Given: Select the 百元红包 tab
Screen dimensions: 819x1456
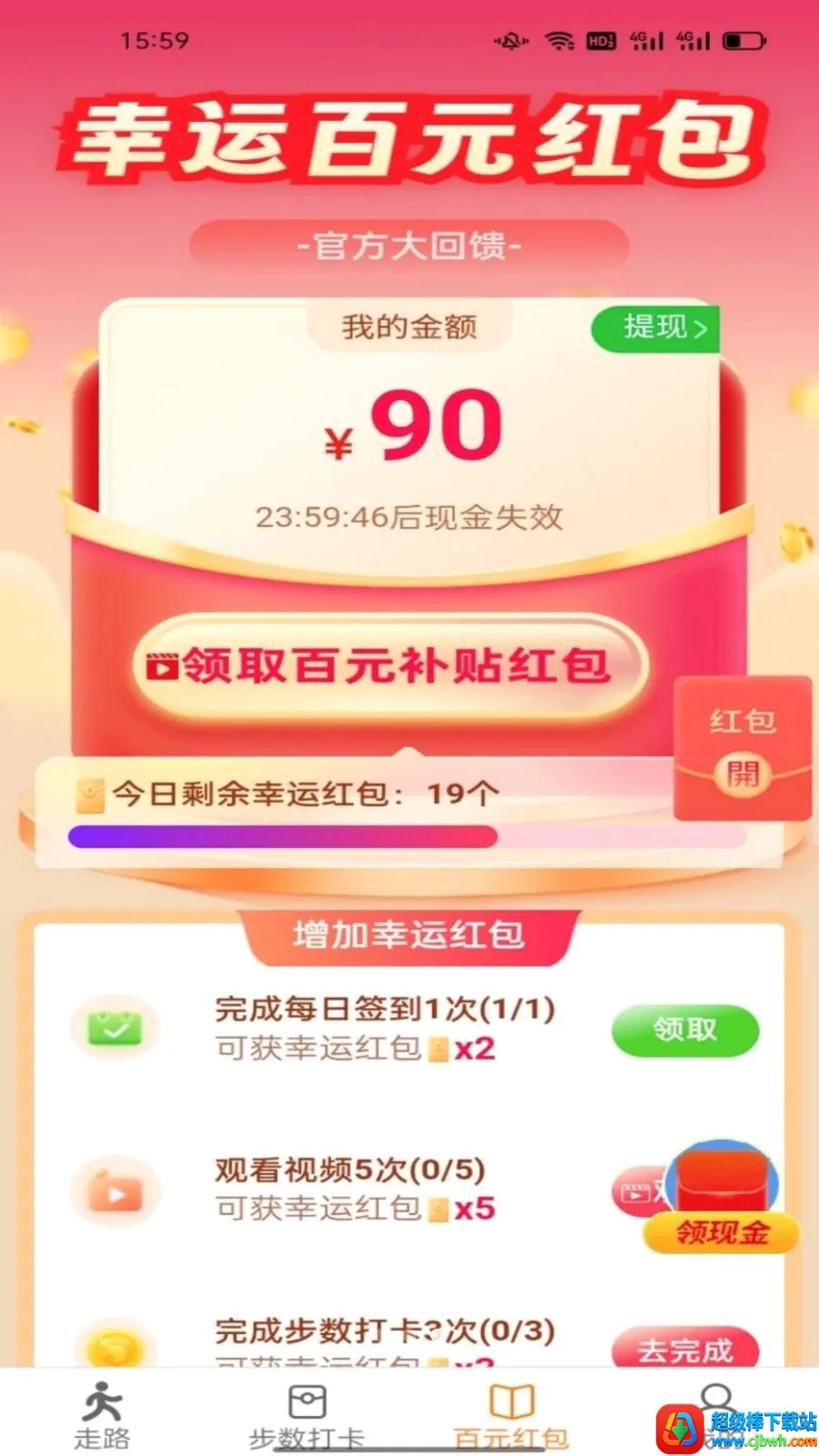Looking at the screenshot, I should 511,1415.
